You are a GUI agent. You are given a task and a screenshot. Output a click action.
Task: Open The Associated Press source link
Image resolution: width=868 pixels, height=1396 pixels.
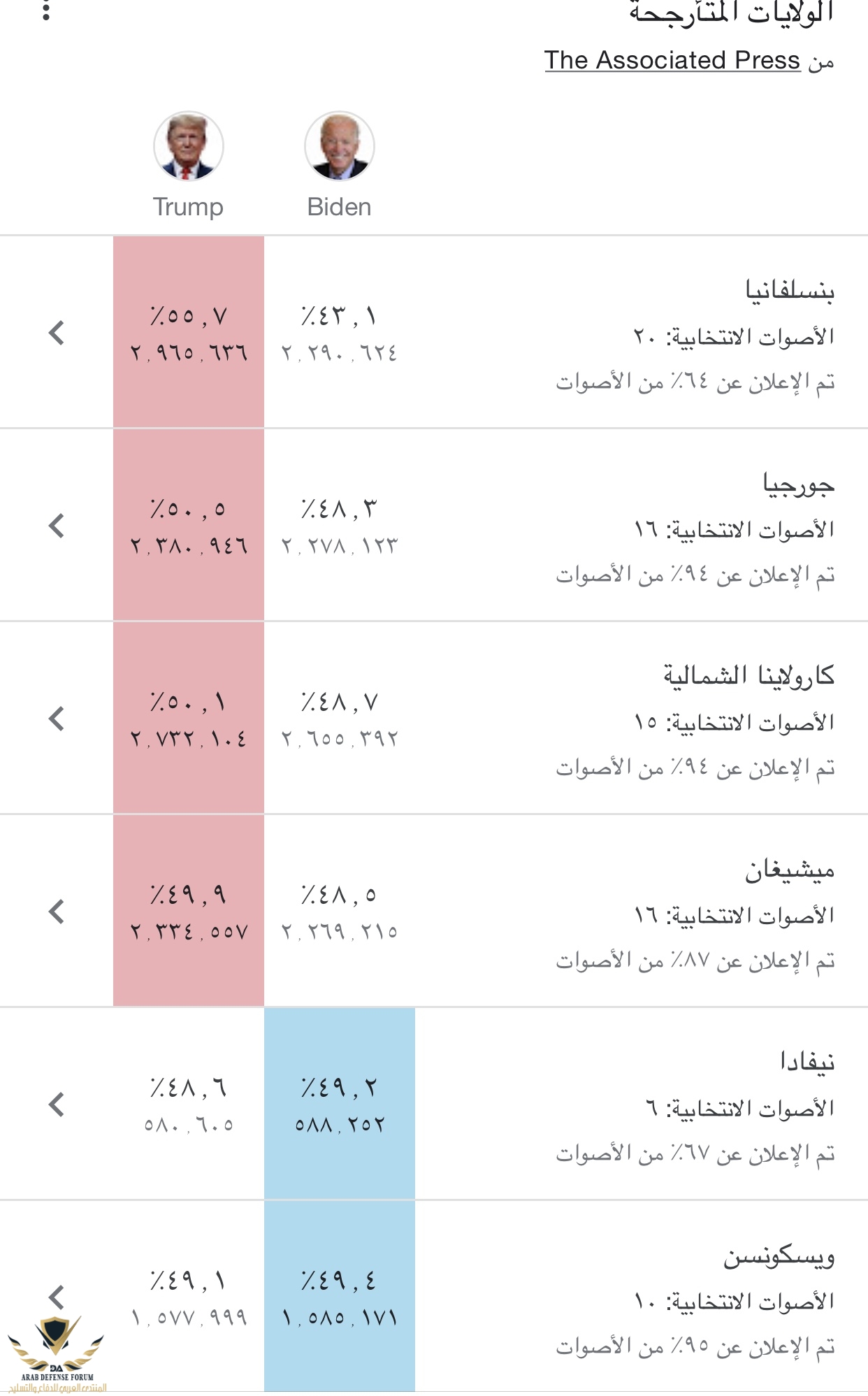[672, 60]
